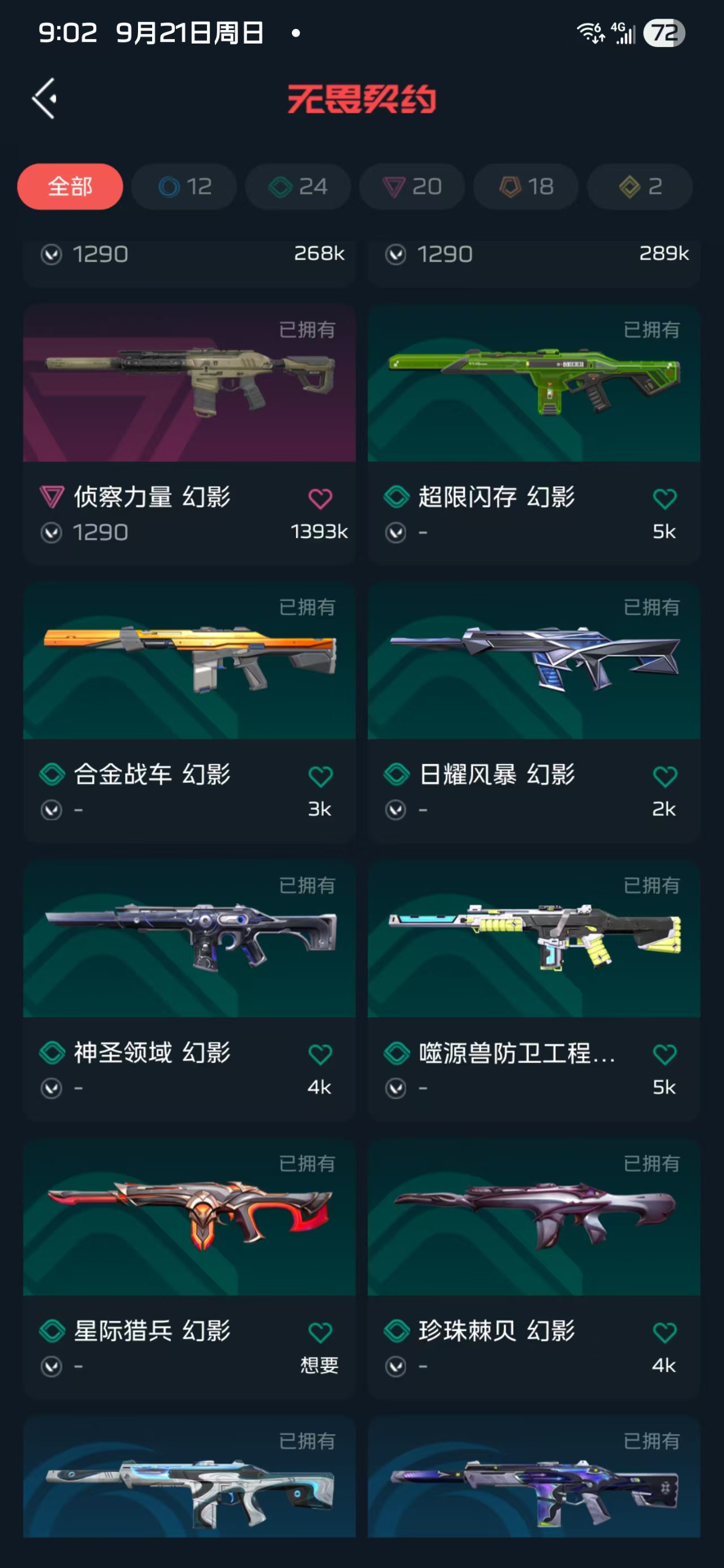Screen dimensions: 724x1568
Task: Go back using the top-left arrow
Action: pyautogui.click(x=45, y=98)
